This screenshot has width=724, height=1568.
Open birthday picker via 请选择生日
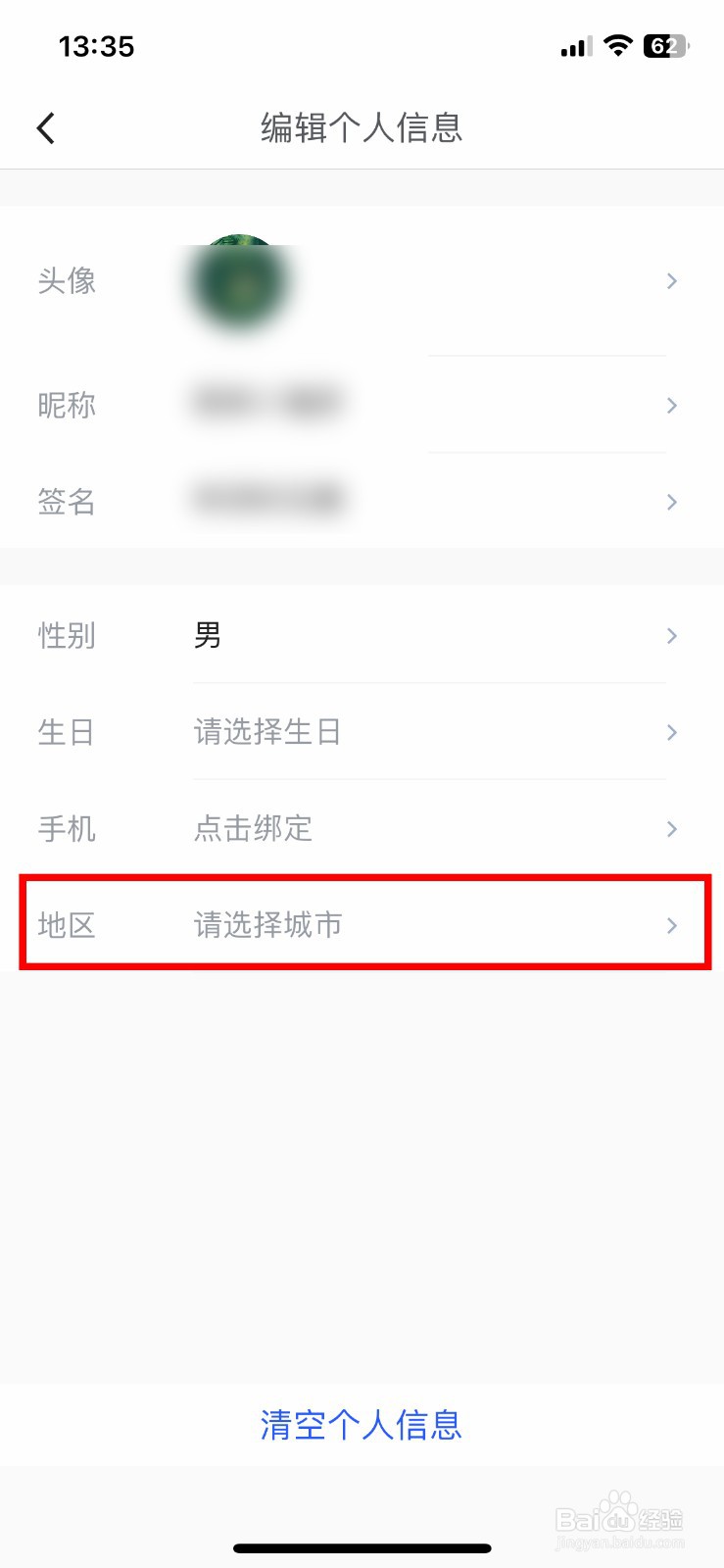(x=266, y=732)
